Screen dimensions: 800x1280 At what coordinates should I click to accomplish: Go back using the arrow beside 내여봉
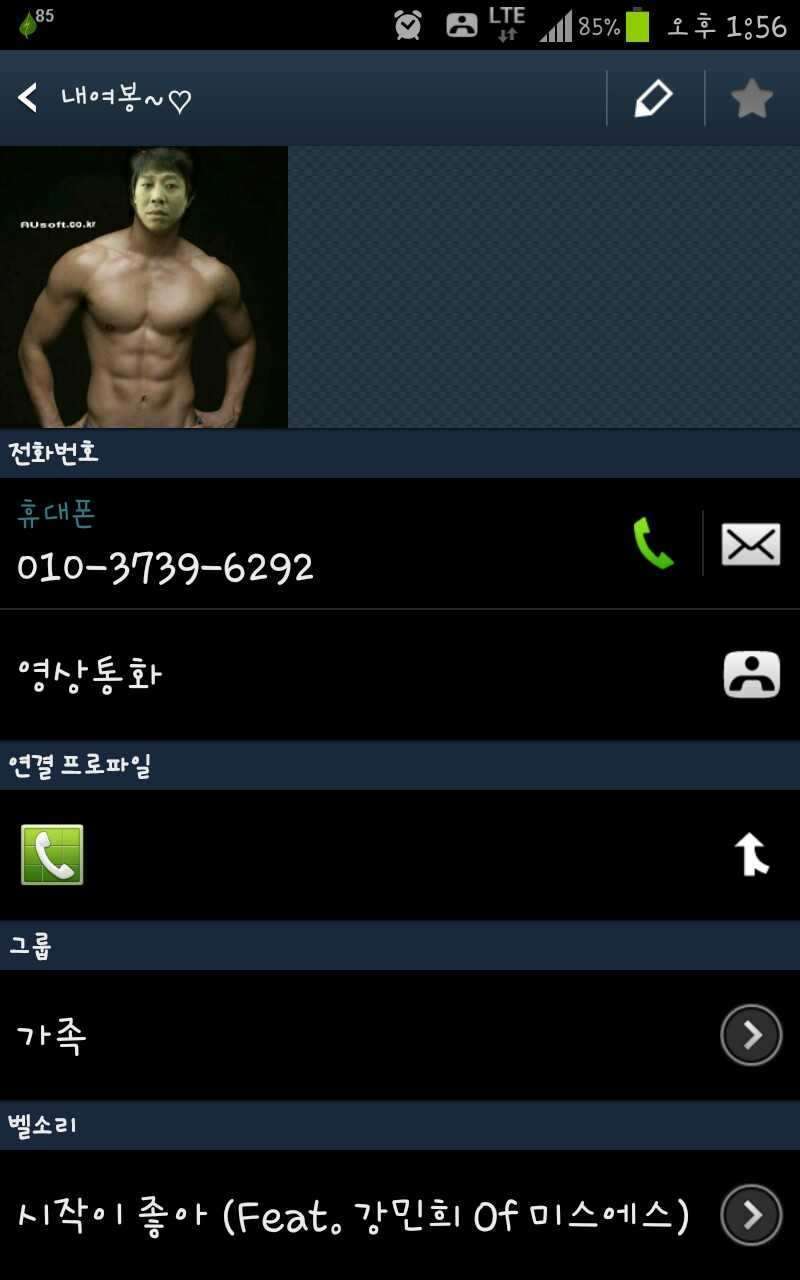point(28,98)
